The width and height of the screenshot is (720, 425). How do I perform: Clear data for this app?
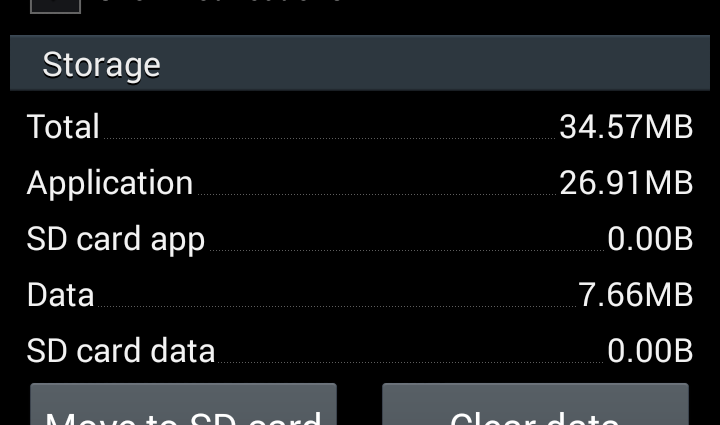(x=535, y=408)
